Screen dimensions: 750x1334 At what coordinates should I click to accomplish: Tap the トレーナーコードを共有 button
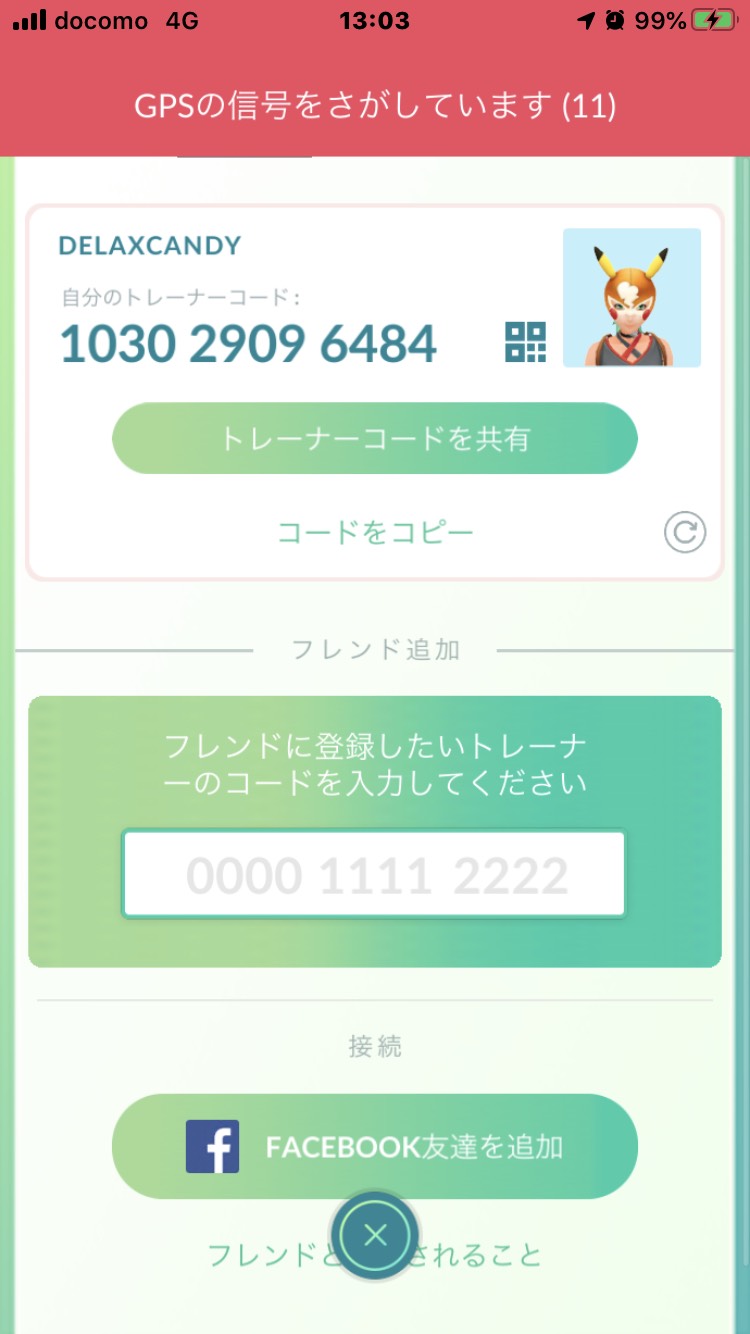(375, 438)
